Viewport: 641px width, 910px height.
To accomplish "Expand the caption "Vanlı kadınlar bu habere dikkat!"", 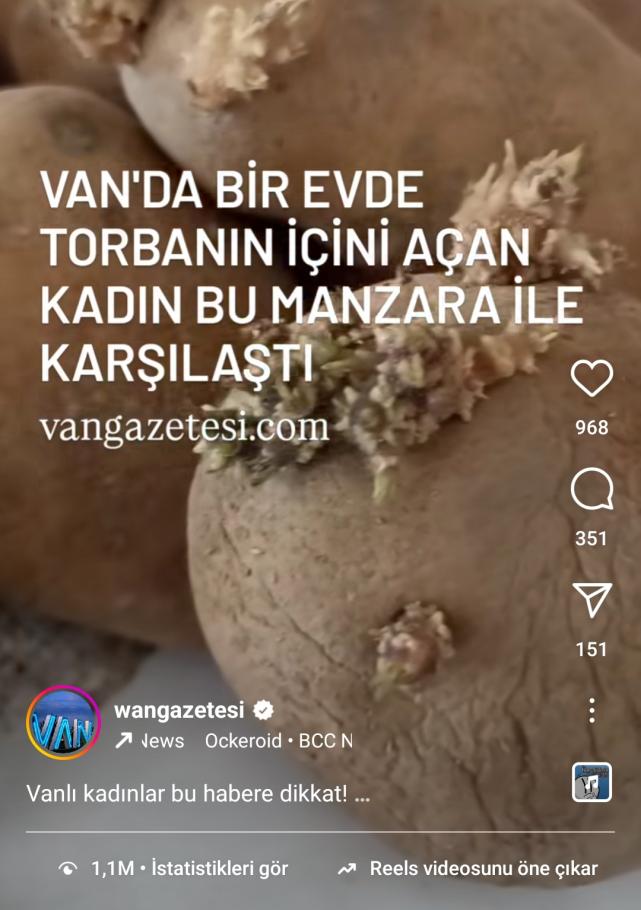I will (198, 793).
